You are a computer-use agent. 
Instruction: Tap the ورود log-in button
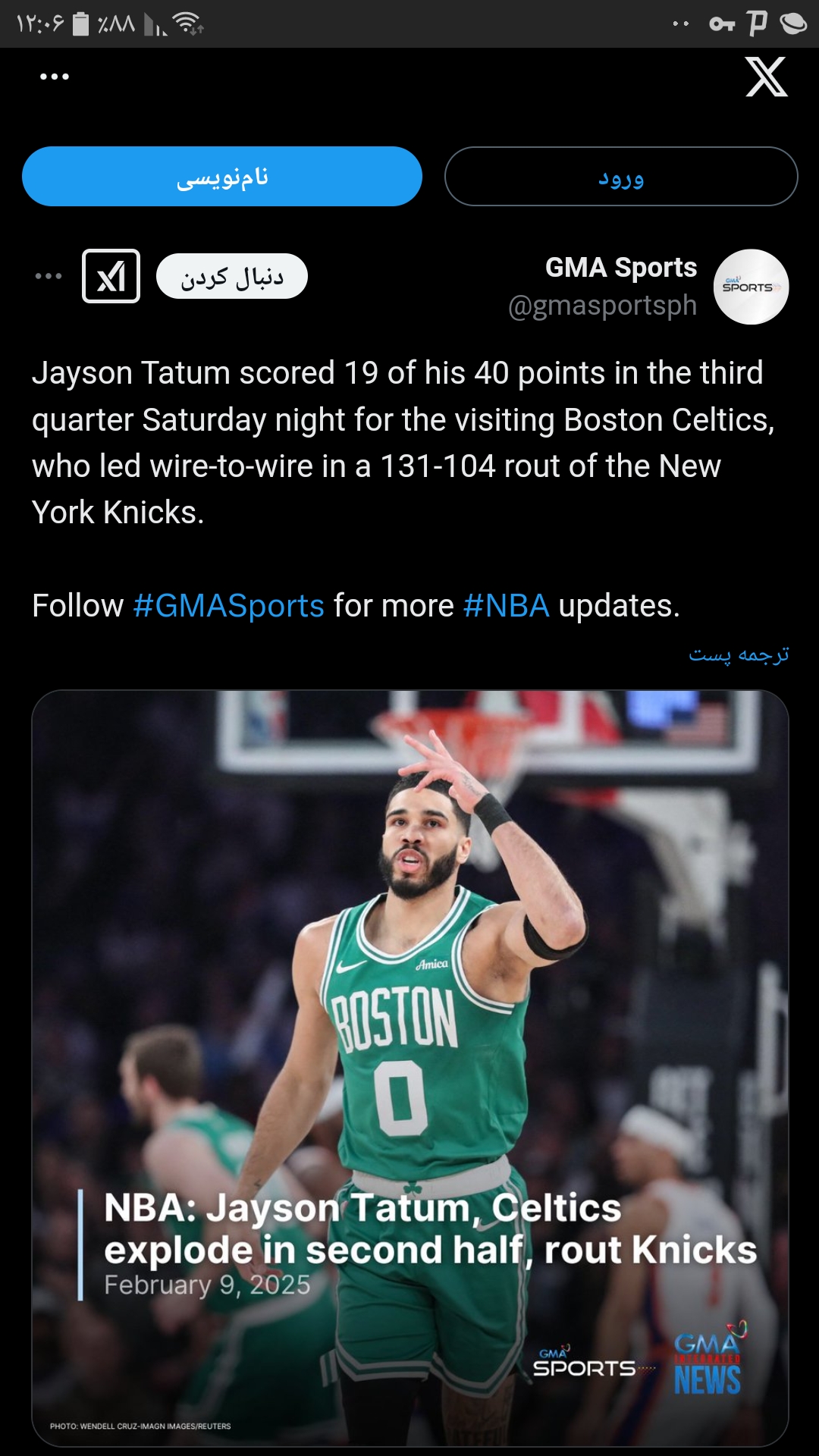coord(620,177)
